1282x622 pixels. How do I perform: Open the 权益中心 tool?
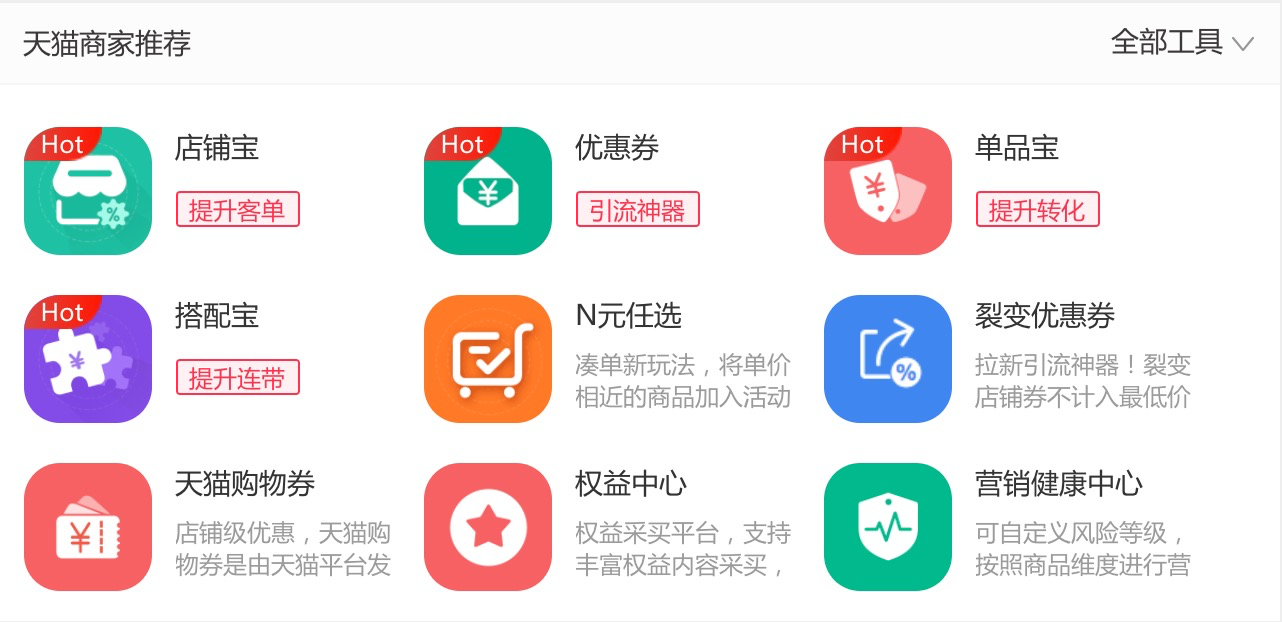[x=488, y=527]
